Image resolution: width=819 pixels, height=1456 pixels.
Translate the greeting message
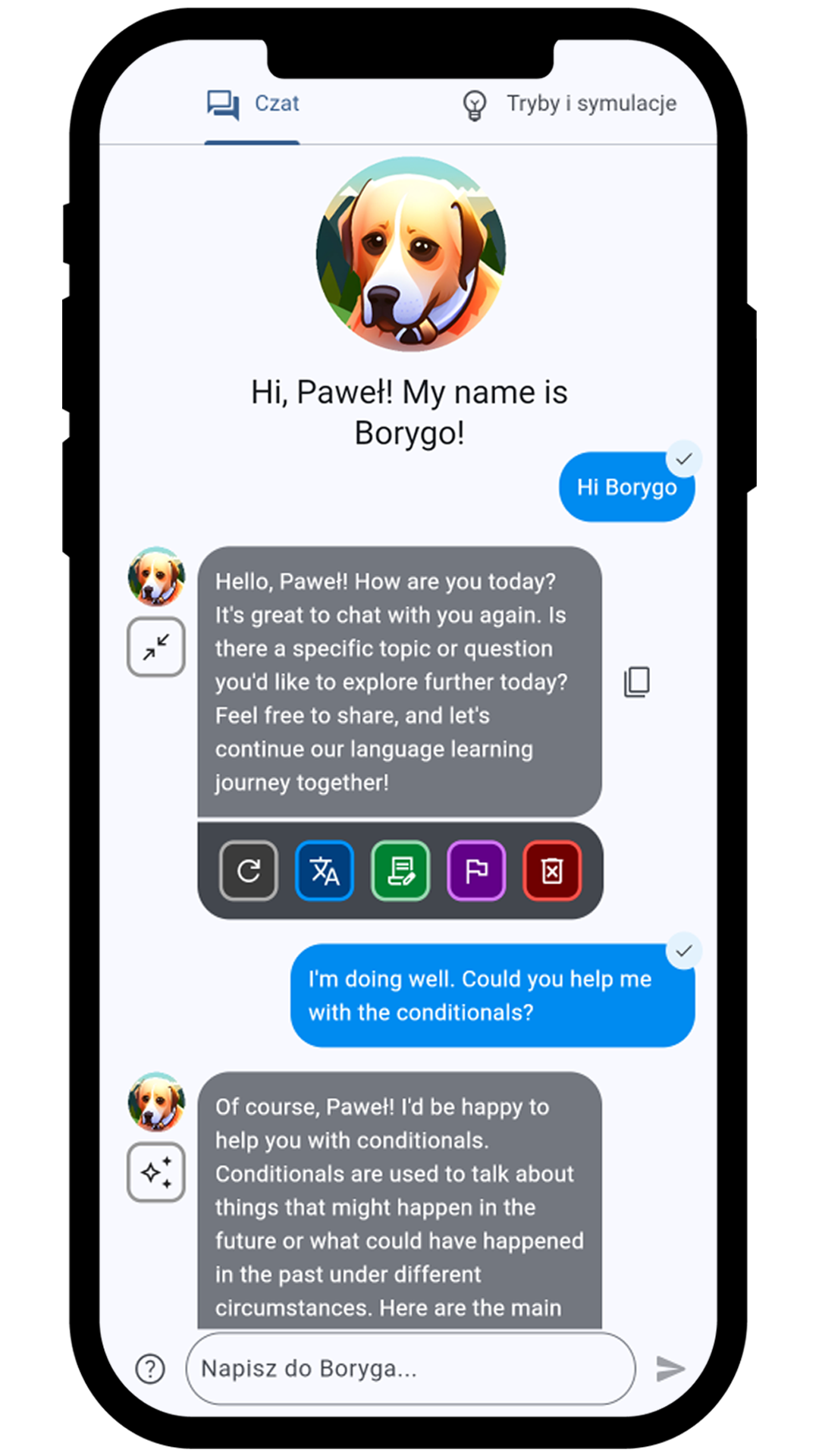coord(325,871)
